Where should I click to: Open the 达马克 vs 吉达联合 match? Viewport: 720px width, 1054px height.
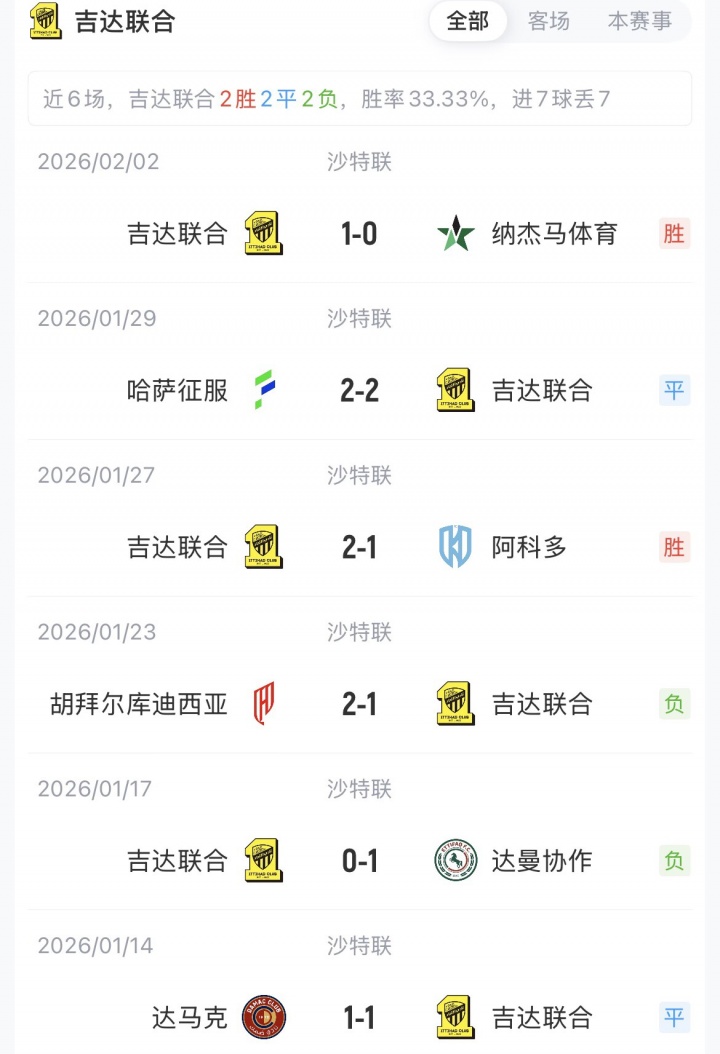(359, 1017)
